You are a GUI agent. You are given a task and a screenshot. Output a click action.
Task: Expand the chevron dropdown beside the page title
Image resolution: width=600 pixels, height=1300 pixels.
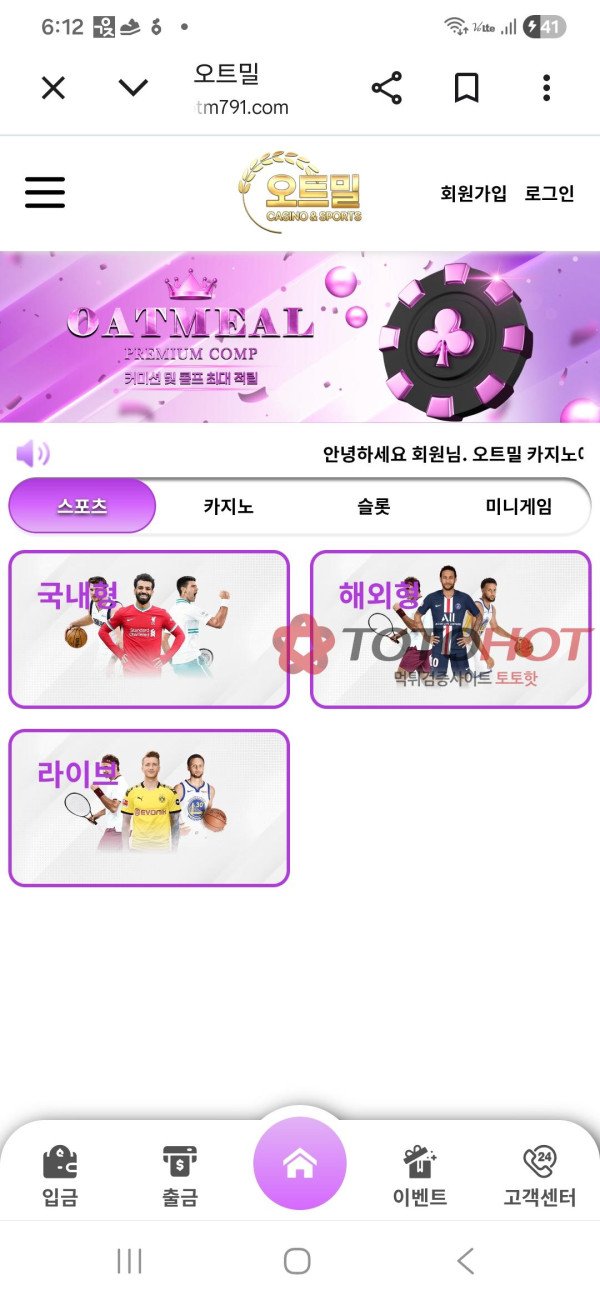click(x=133, y=88)
